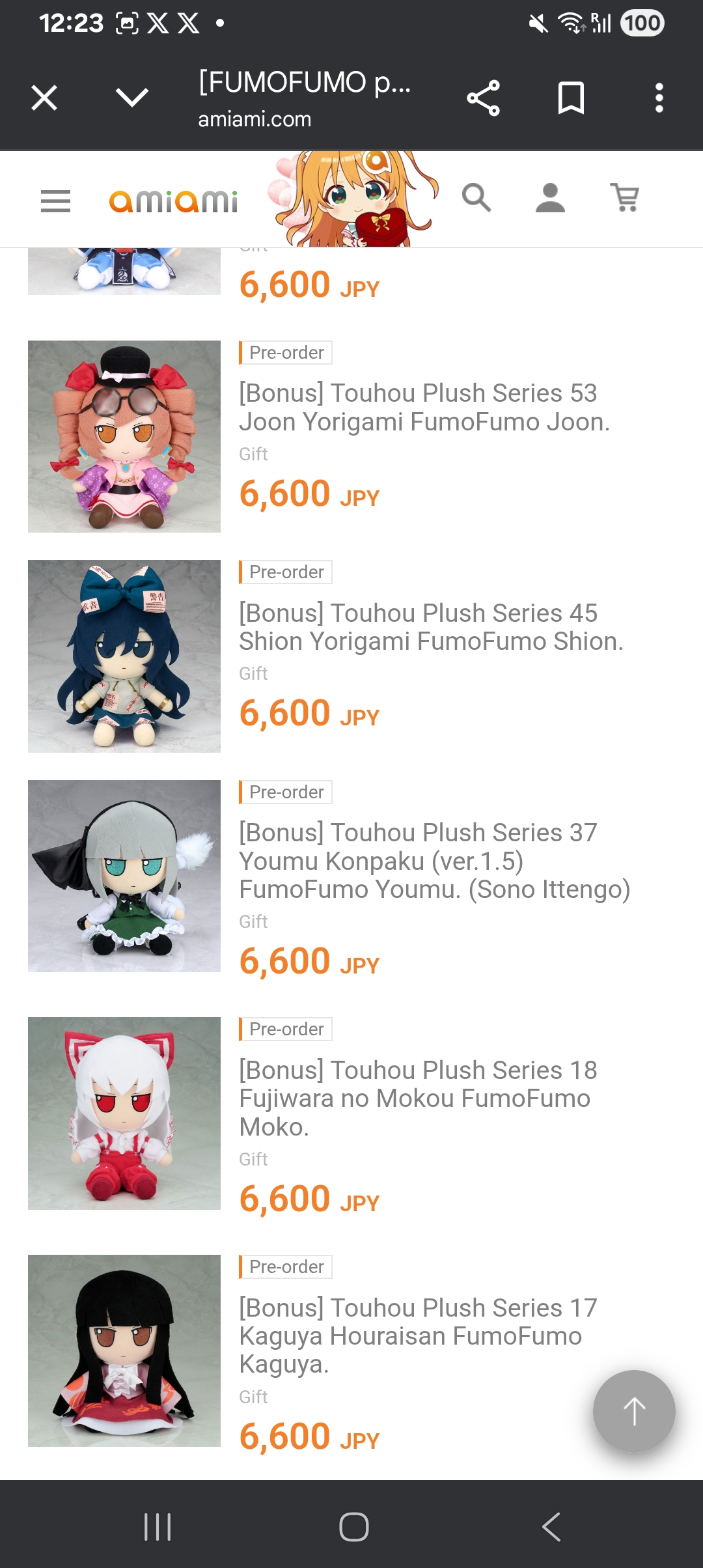Viewport: 703px width, 1568px height.
Task: Go to amiami home via logo
Action: (173, 201)
